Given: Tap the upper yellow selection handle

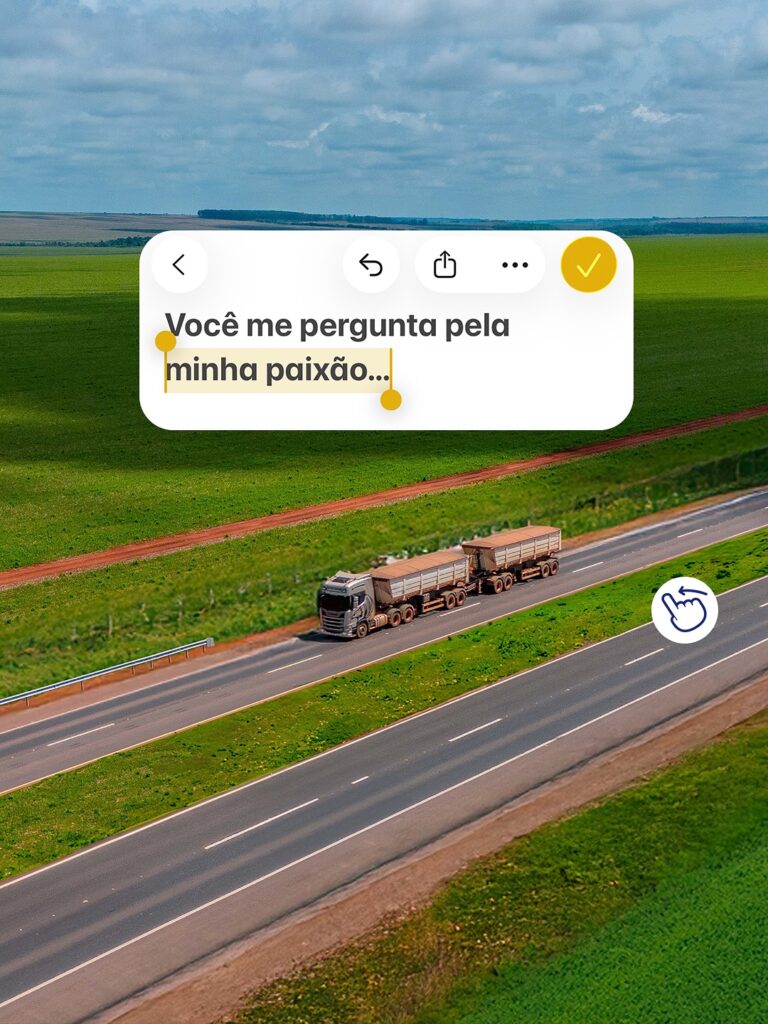Looking at the screenshot, I should coord(166,341).
